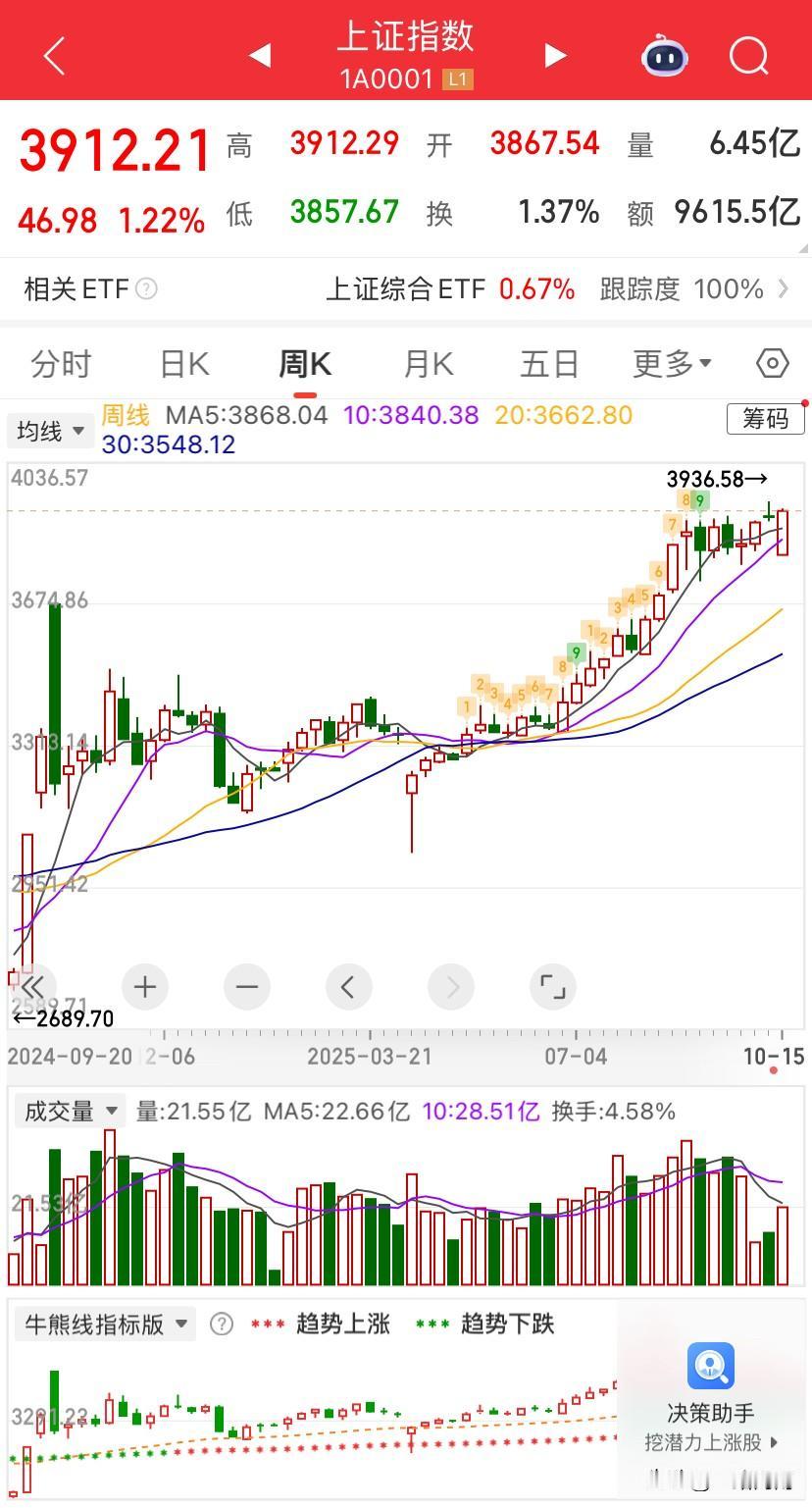Switch to the 五日 chart tab

[x=549, y=365]
